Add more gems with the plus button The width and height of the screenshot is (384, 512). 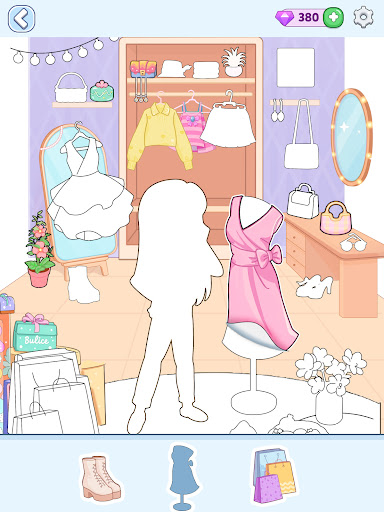point(333,18)
